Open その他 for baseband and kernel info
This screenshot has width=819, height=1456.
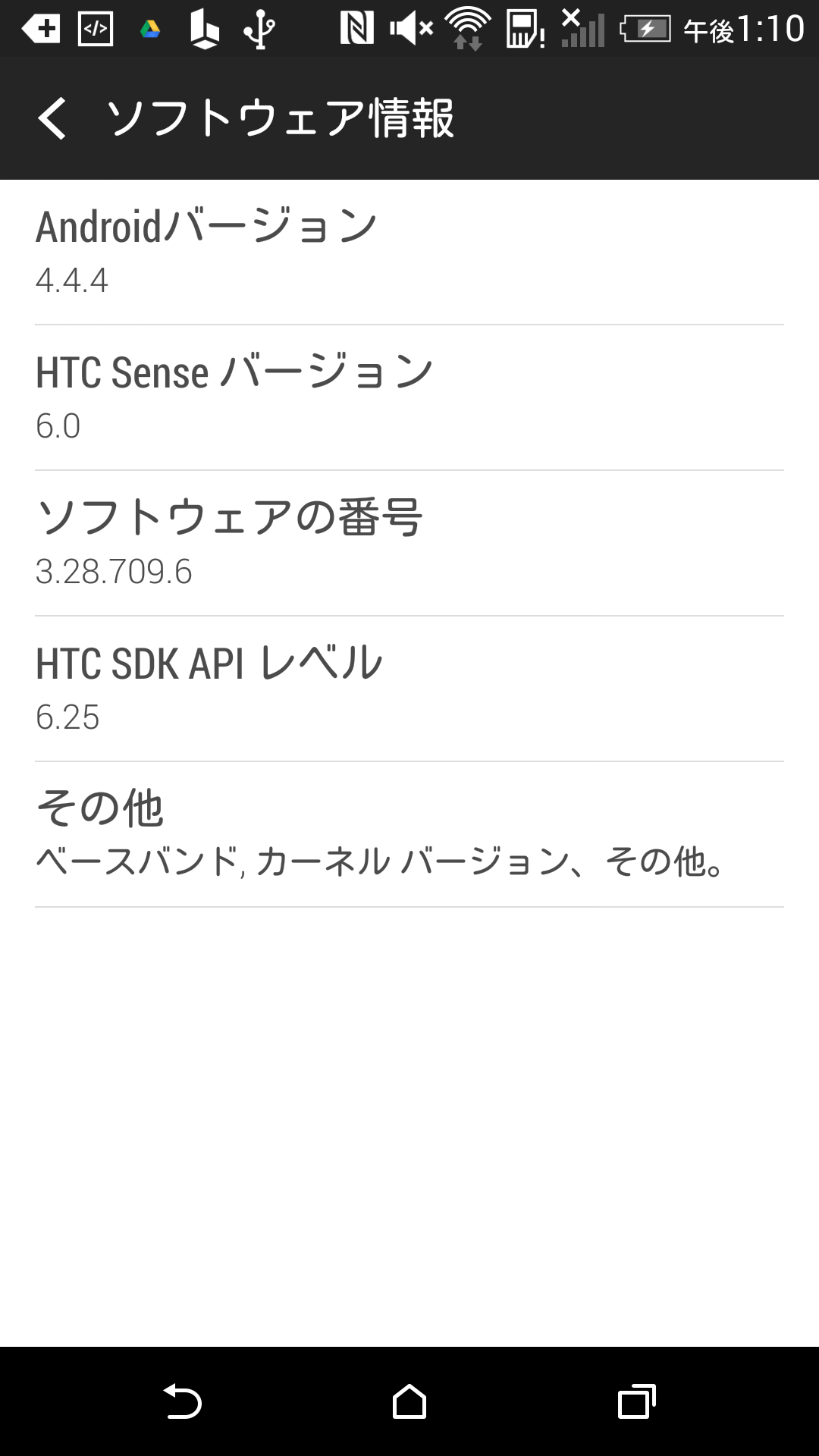[x=409, y=835]
